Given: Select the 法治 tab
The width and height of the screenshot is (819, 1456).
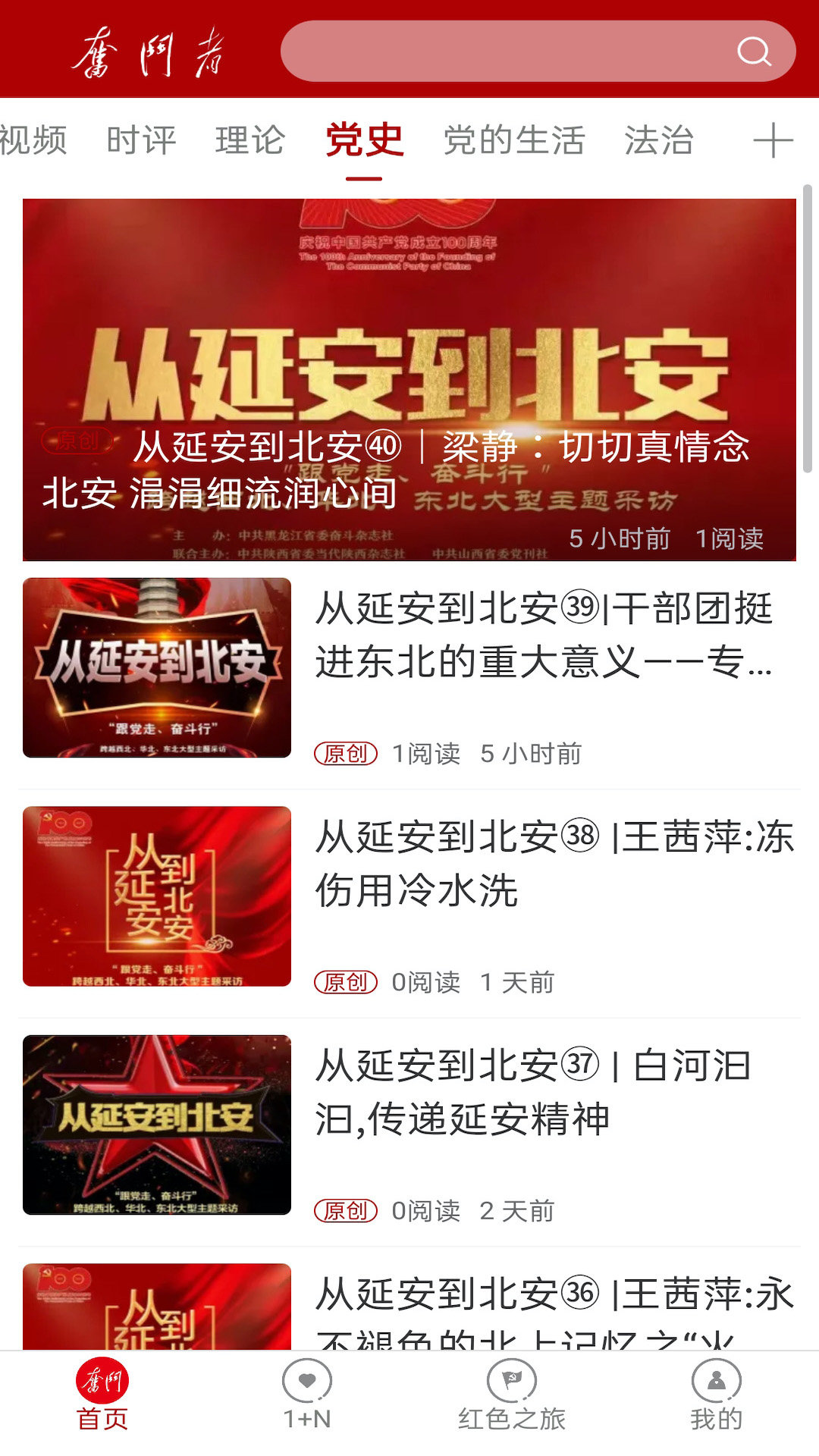Looking at the screenshot, I should point(660,140).
